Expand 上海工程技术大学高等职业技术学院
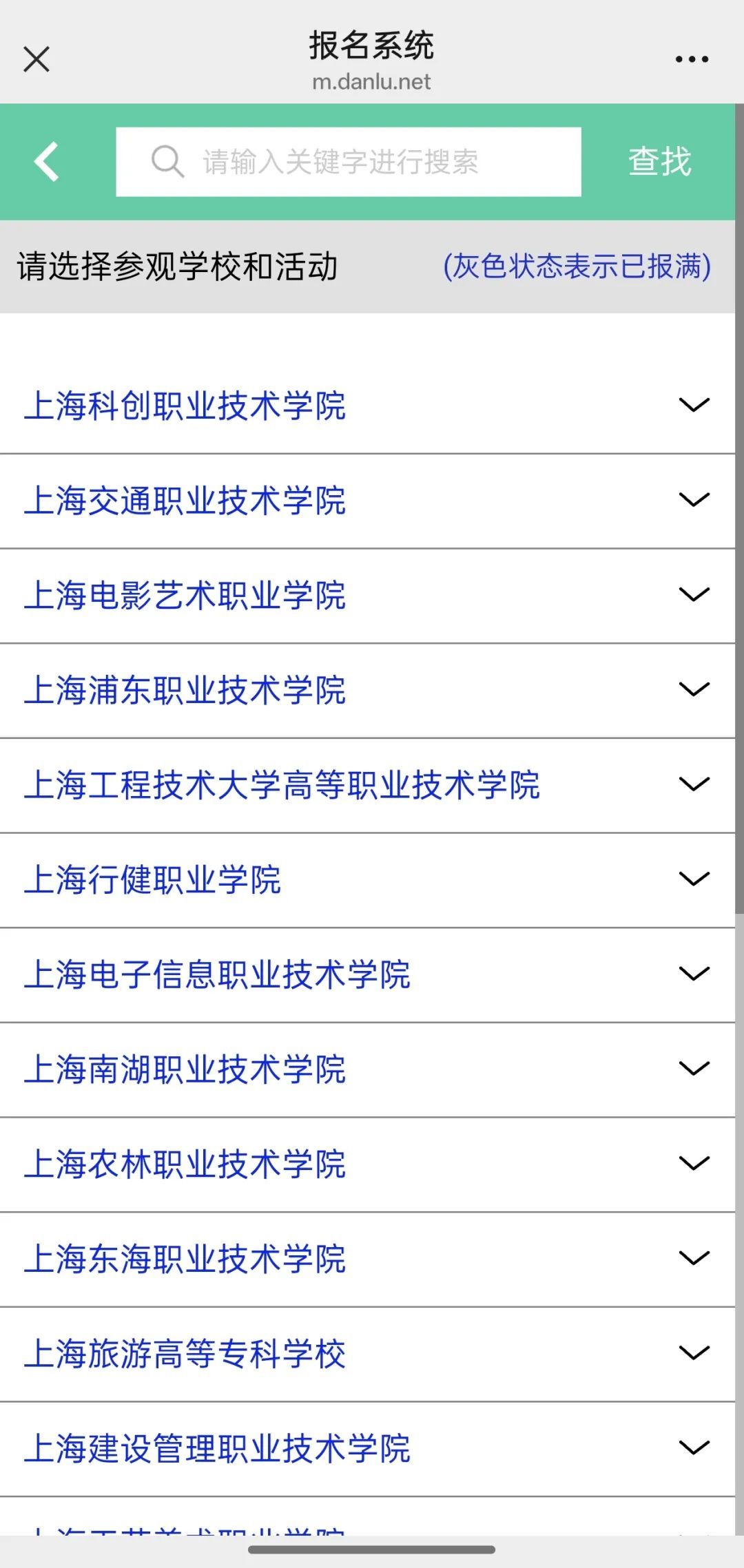Viewport: 744px width, 1568px height. [x=367, y=786]
